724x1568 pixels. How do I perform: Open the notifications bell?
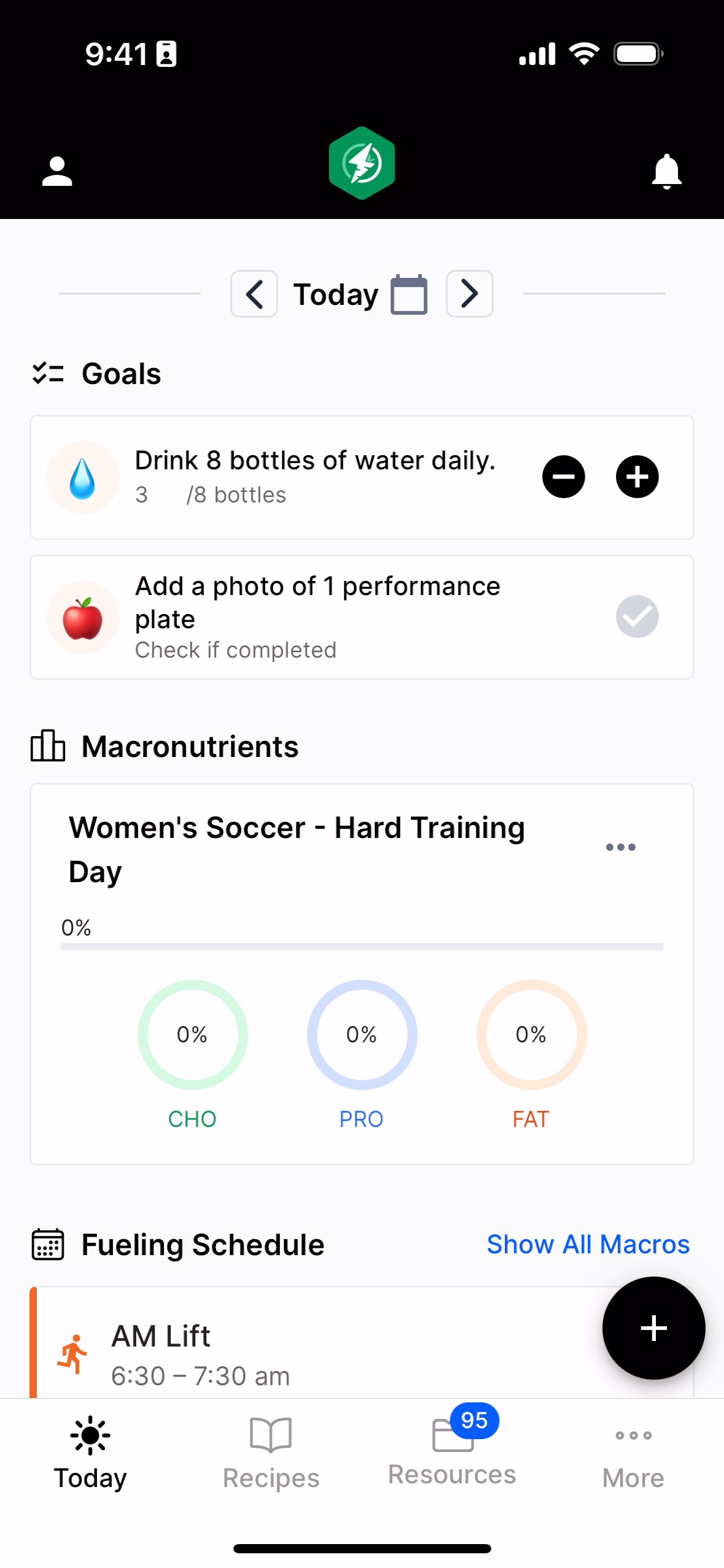[666, 171]
